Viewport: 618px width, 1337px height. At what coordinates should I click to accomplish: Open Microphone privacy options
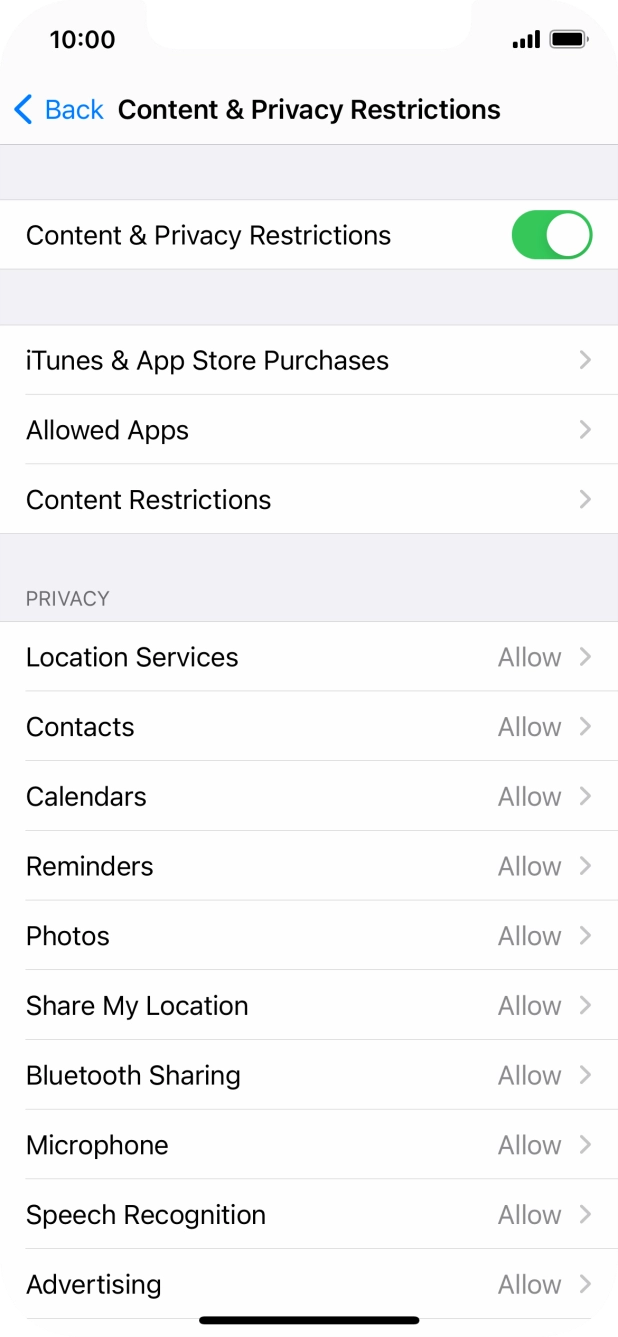[308, 1145]
